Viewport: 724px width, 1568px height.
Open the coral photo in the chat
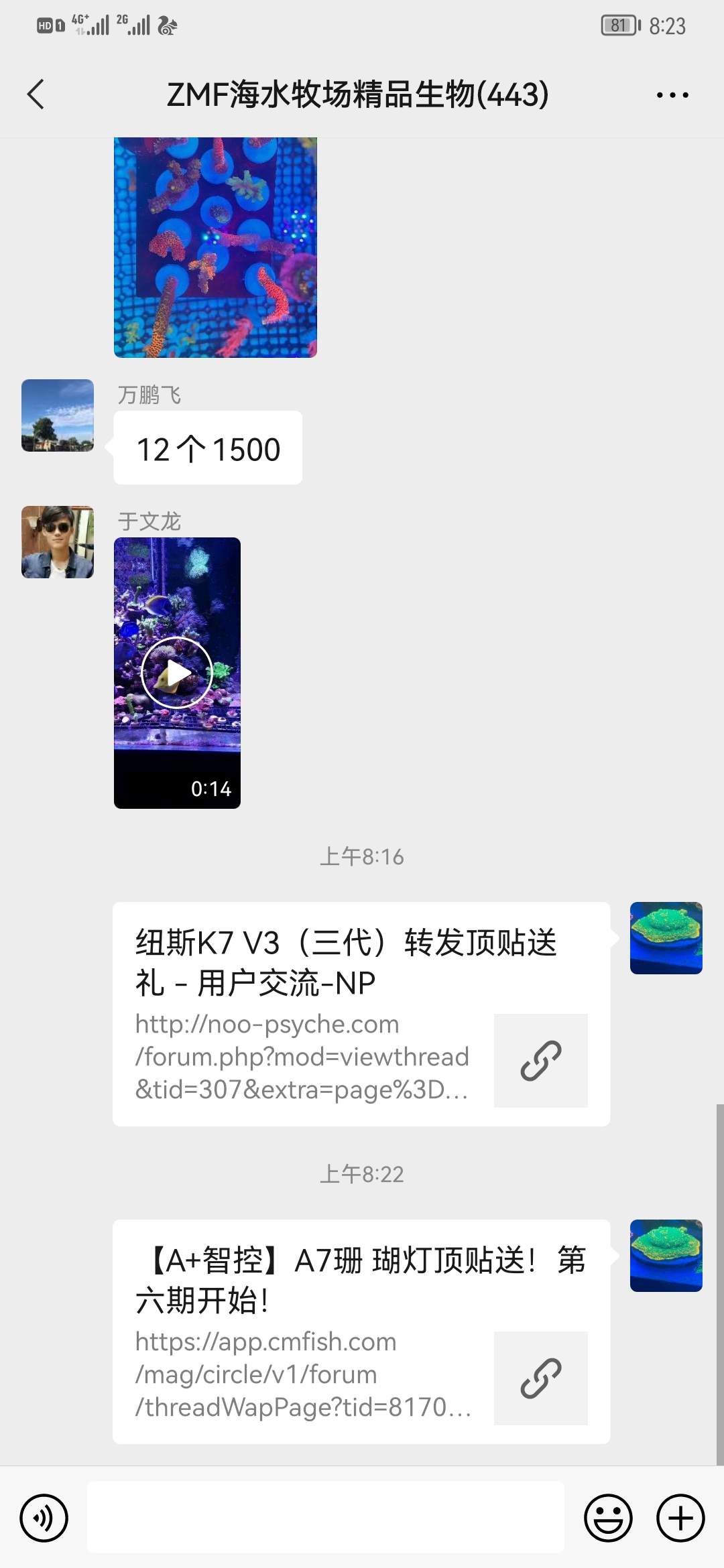click(x=215, y=247)
